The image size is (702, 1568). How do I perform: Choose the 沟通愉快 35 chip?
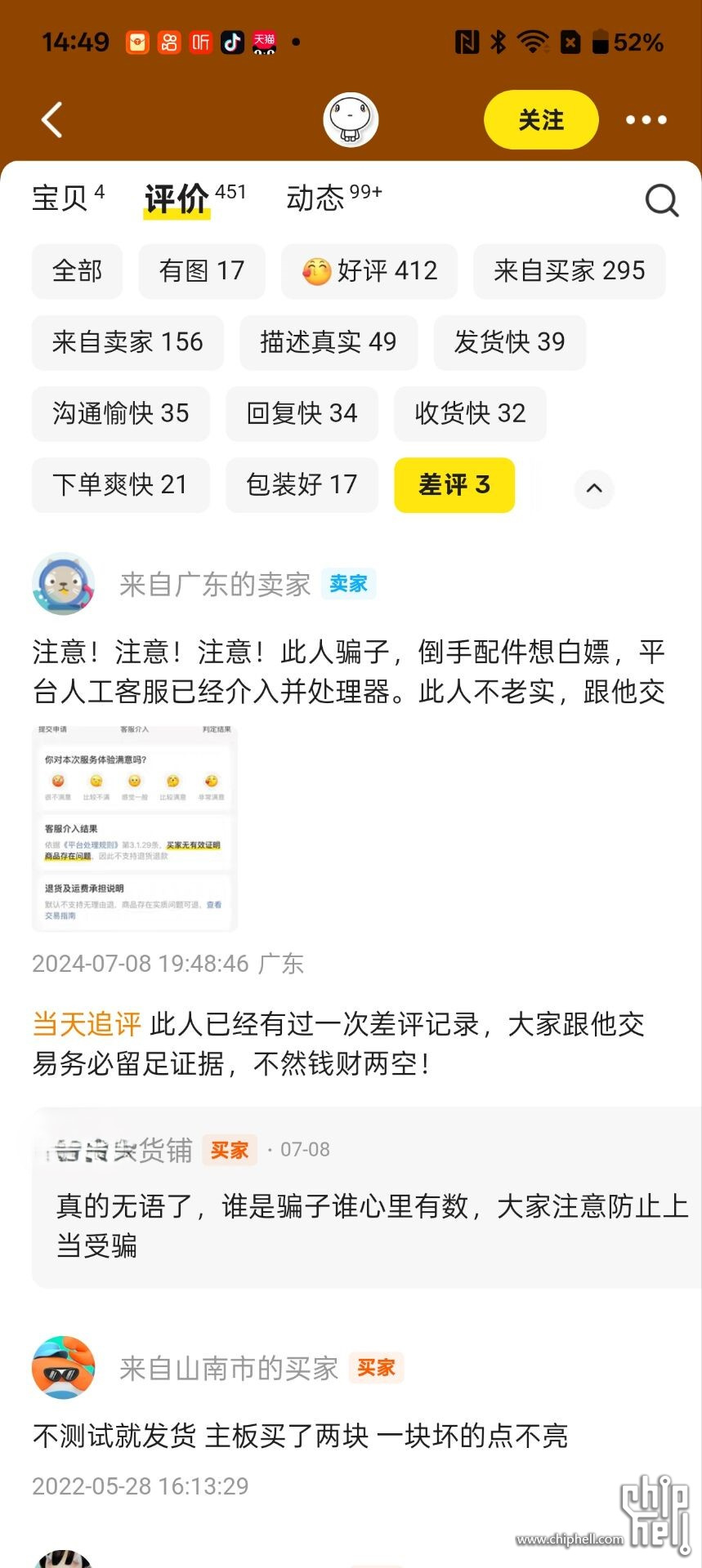pyautogui.click(x=121, y=413)
